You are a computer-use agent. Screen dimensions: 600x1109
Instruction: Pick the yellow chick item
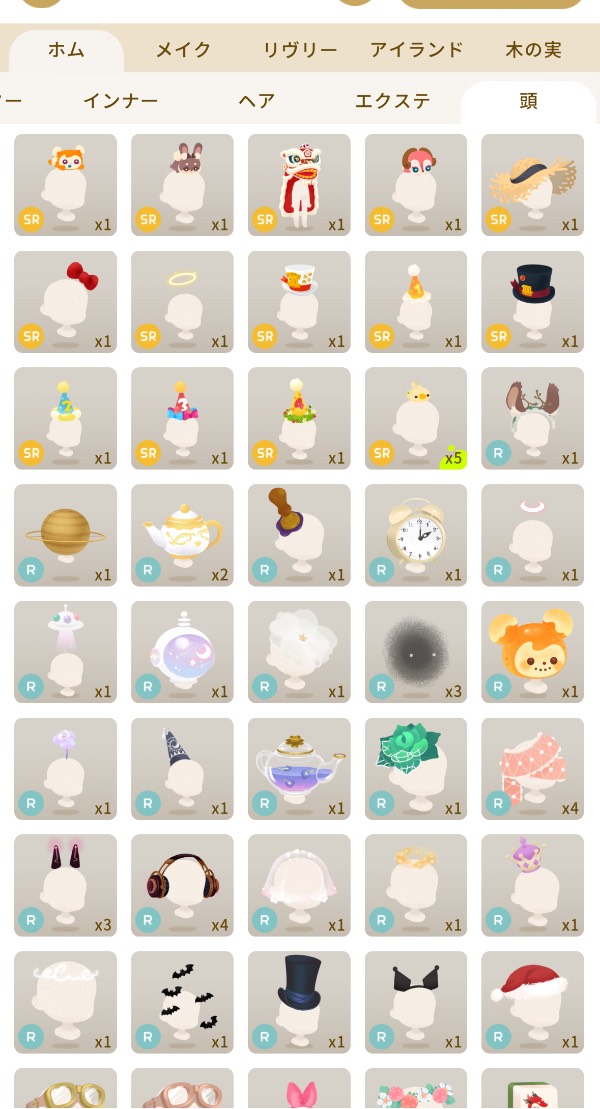[x=415, y=418]
